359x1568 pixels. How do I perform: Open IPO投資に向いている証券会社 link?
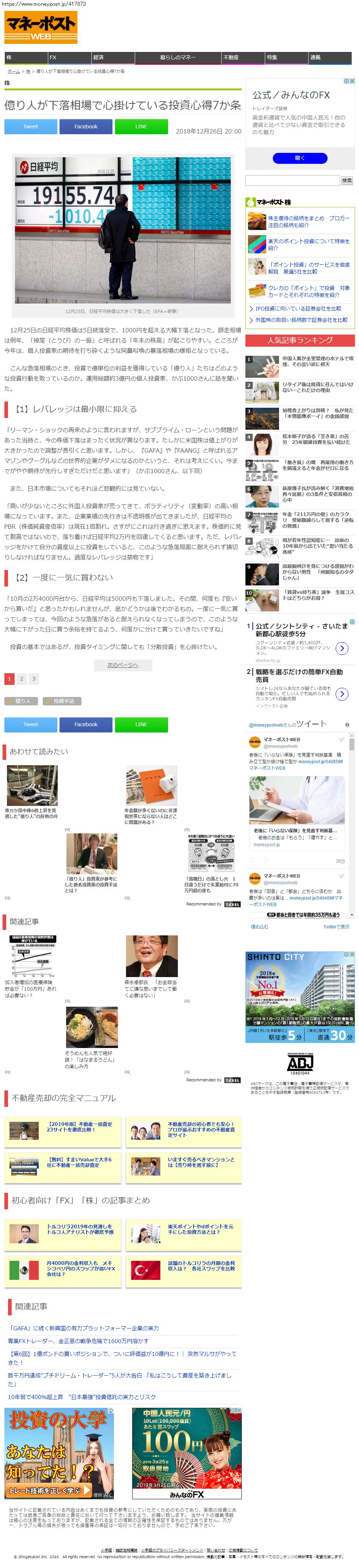[x=298, y=309]
